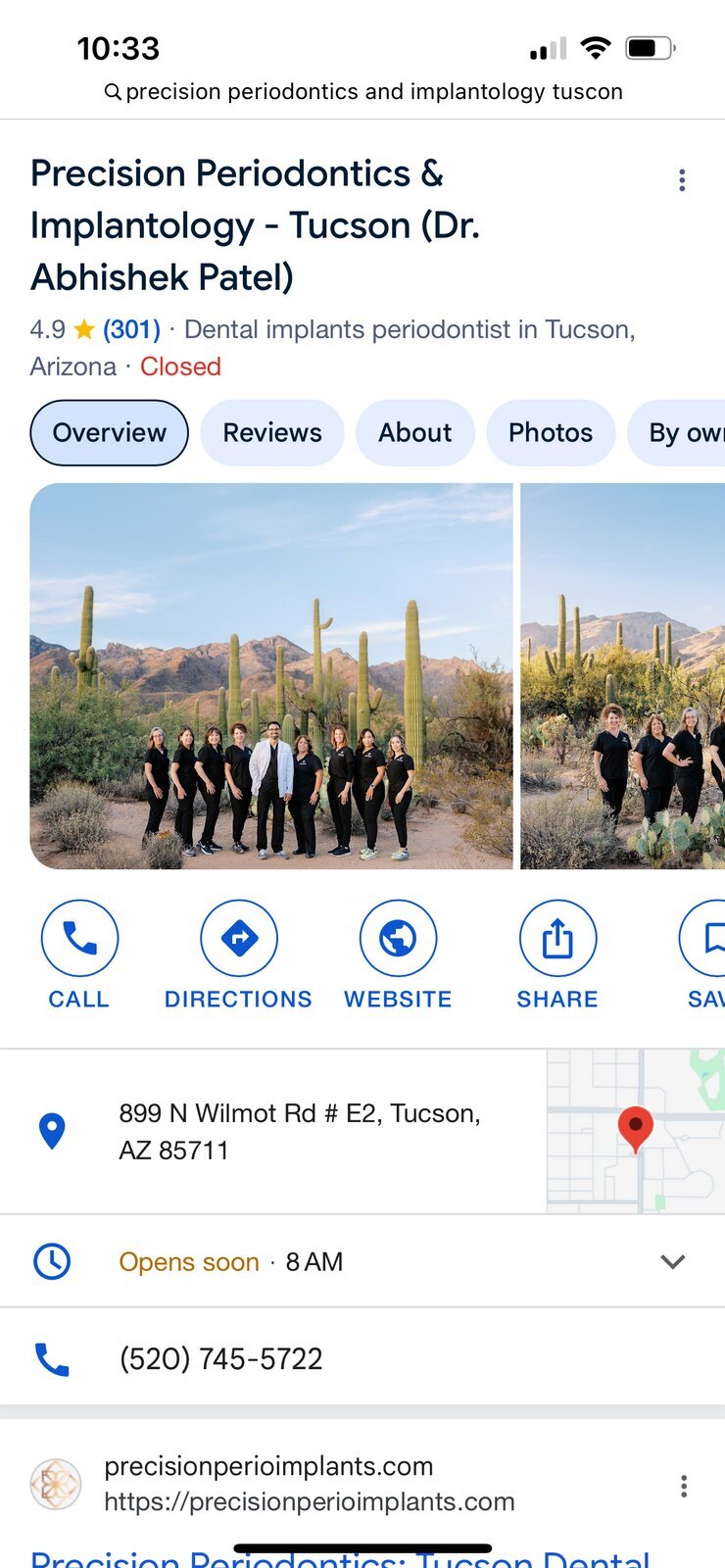The height and width of the screenshot is (1568, 725).
Task: Tap the search bar with the query
Action: (362, 92)
